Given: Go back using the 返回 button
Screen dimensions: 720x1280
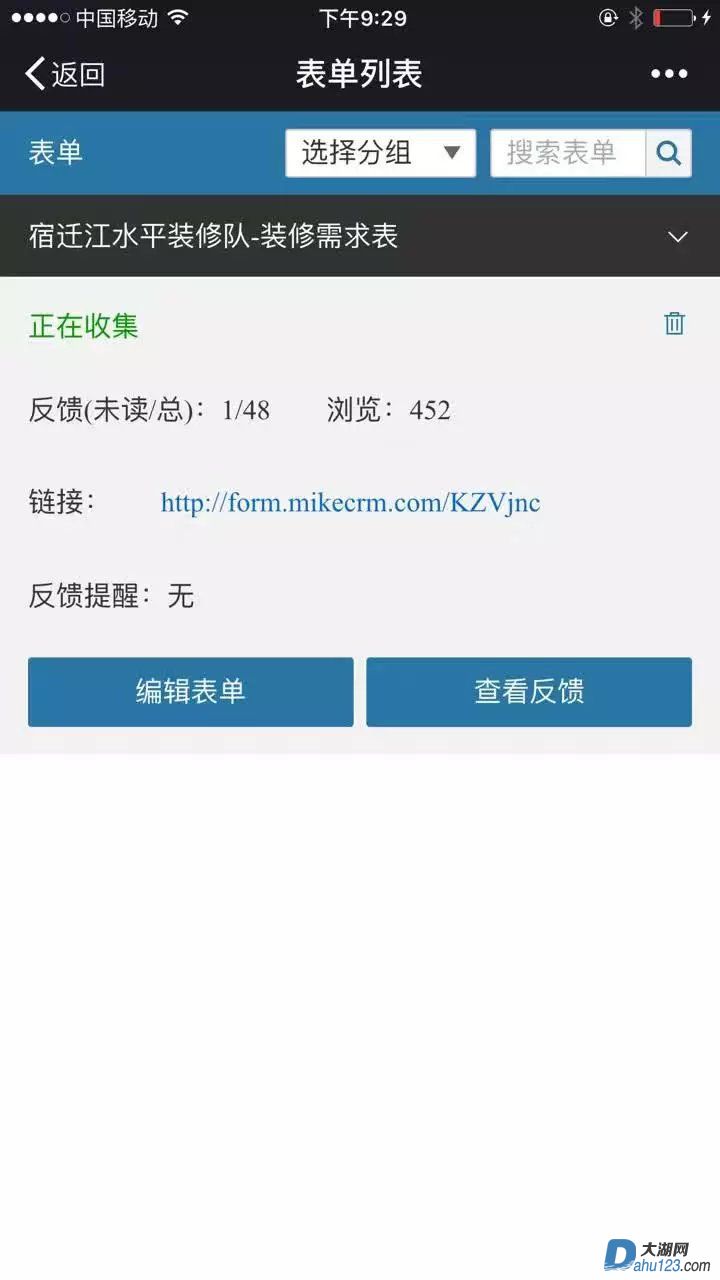Looking at the screenshot, I should [x=65, y=74].
